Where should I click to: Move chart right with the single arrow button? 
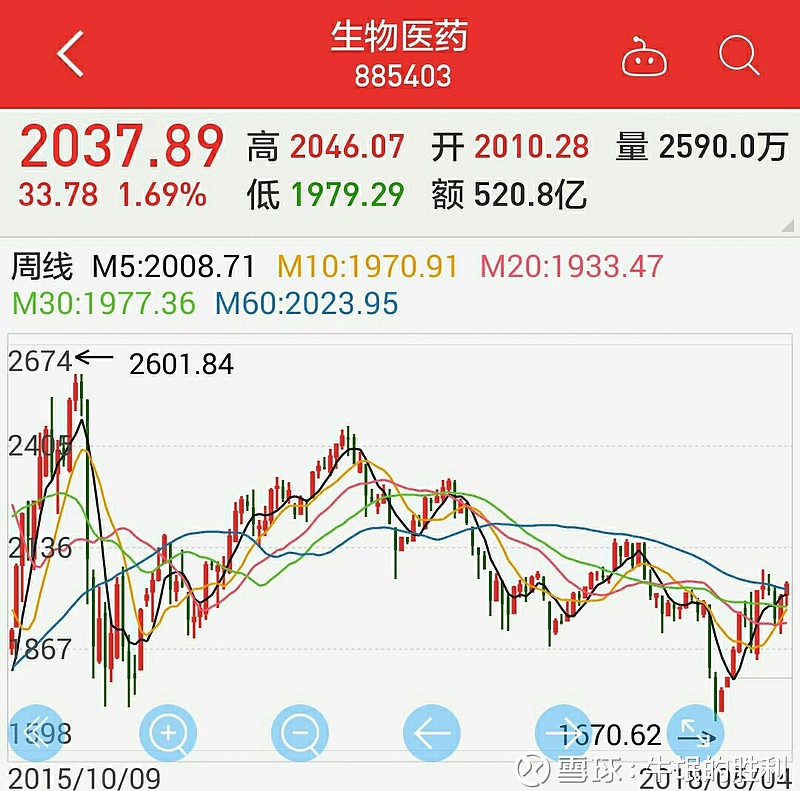(x=564, y=734)
